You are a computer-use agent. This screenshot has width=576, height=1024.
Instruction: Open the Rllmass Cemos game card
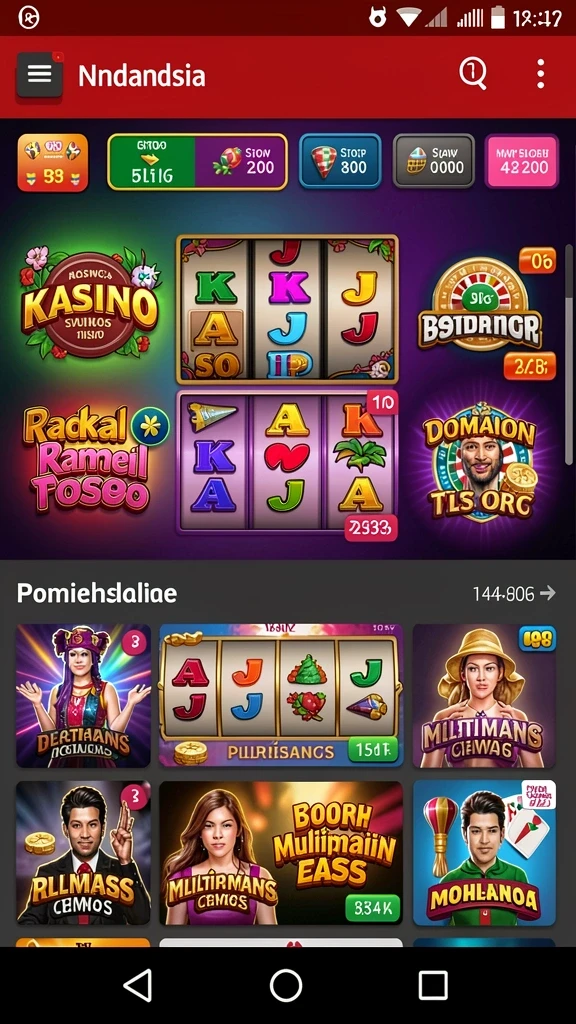[x=83, y=853]
